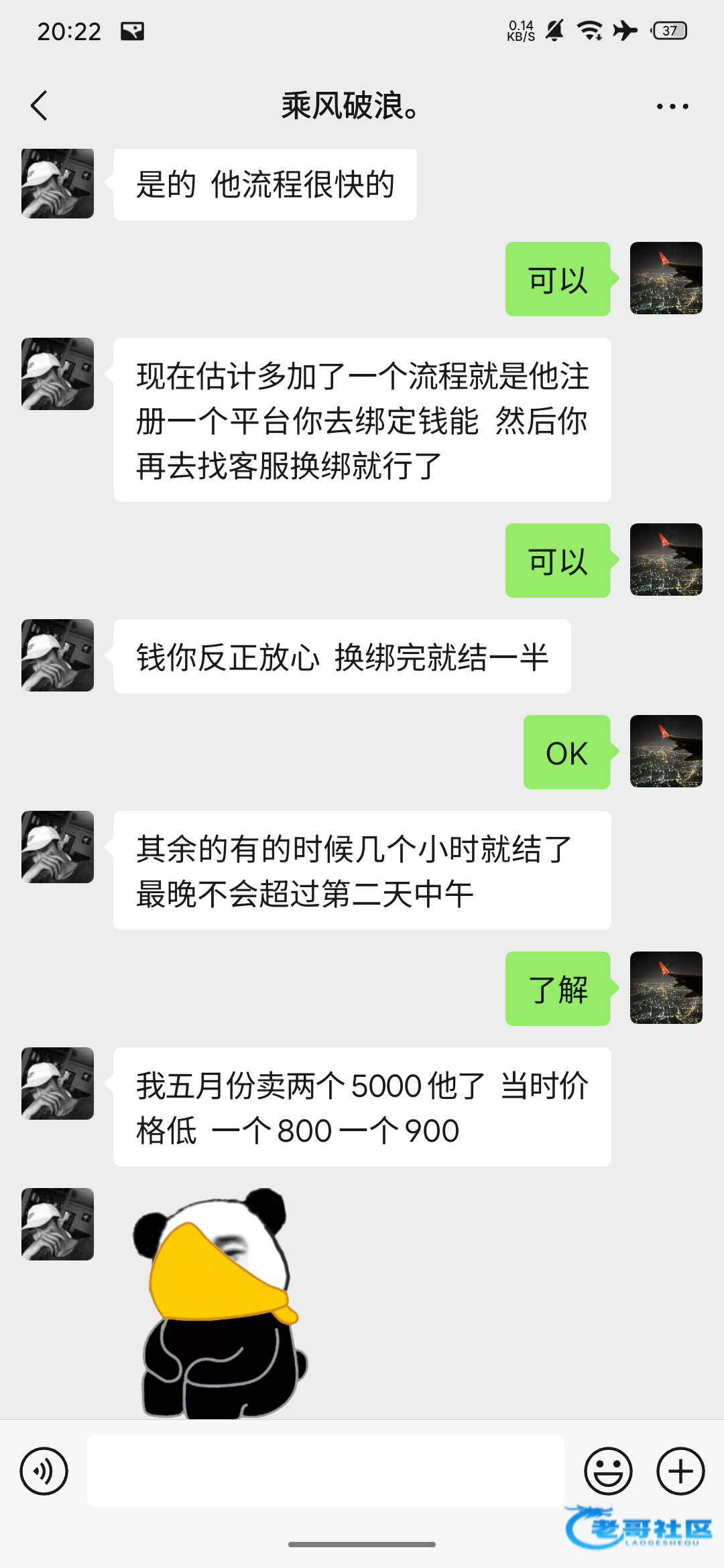This screenshot has height=1568, width=724.
Task: Open the three-dot chat options menu
Action: [672, 106]
